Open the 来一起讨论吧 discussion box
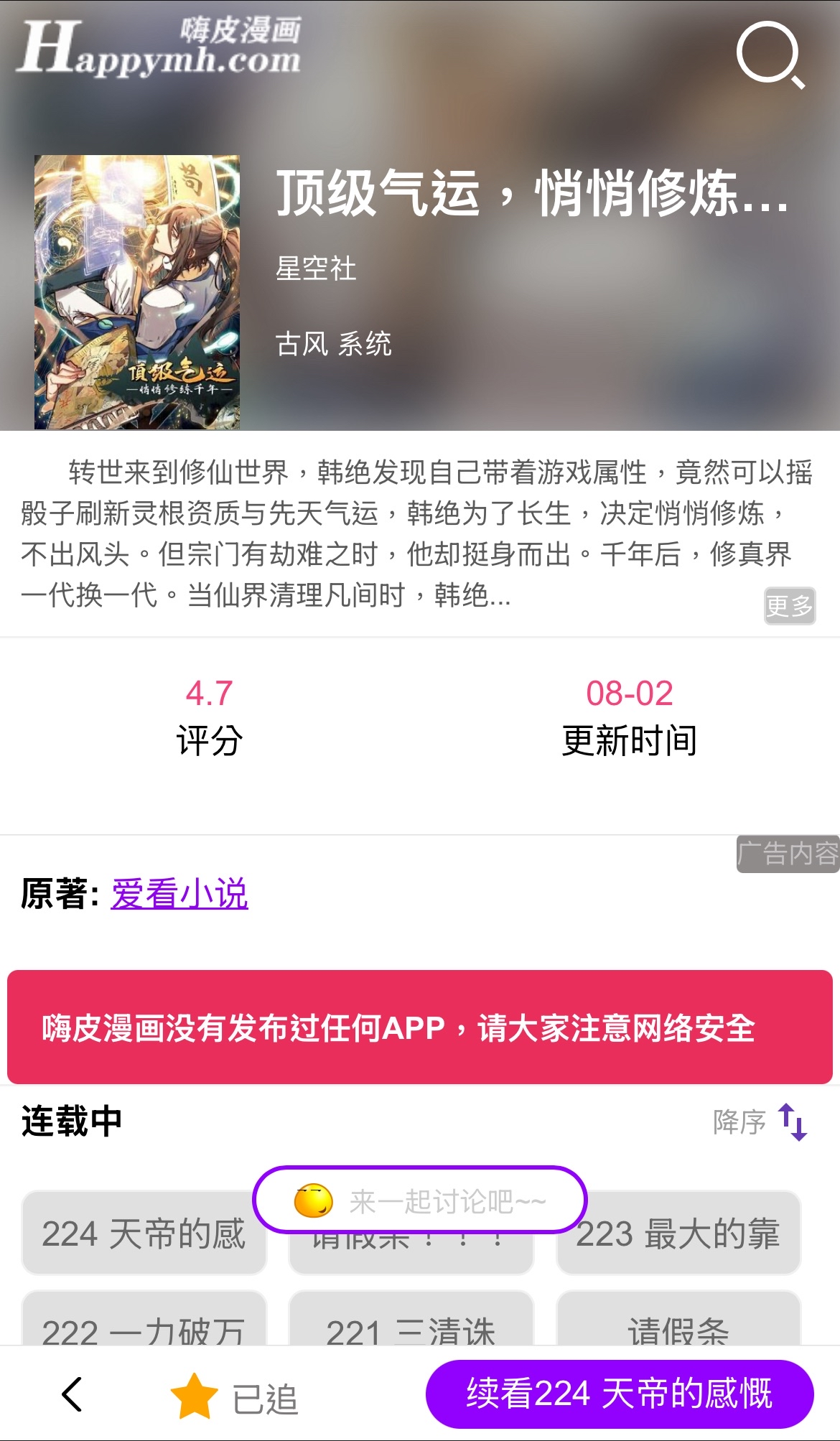The height and width of the screenshot is (1441, 840). coord(420,1200)
